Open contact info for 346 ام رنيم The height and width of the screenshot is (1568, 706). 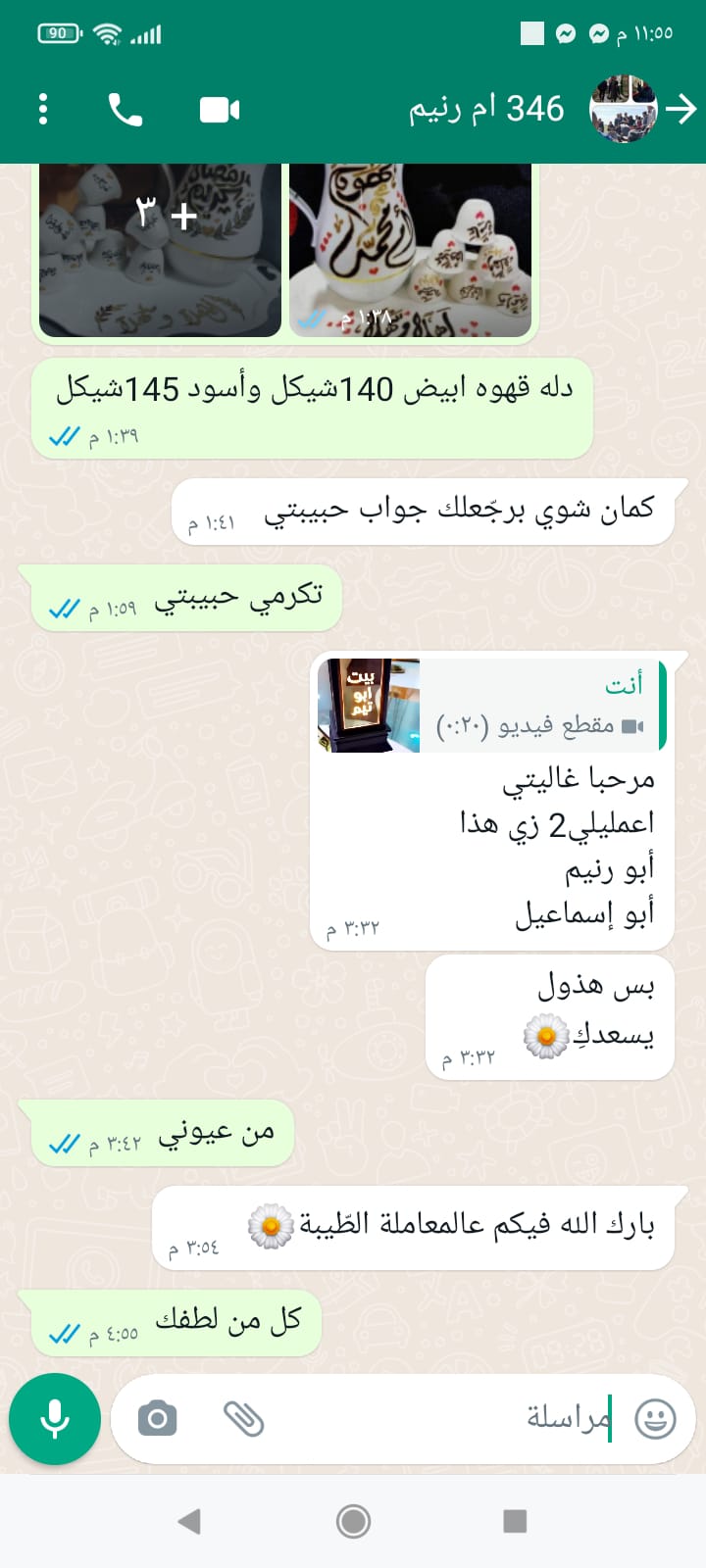click(487, 109)
